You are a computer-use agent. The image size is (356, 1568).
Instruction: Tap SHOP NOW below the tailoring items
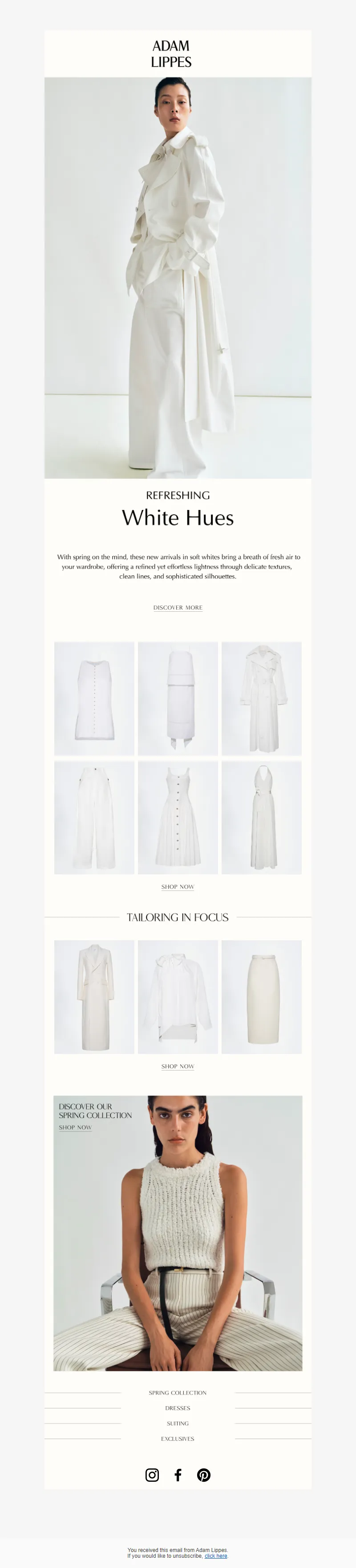click(x=178, y=1067)
